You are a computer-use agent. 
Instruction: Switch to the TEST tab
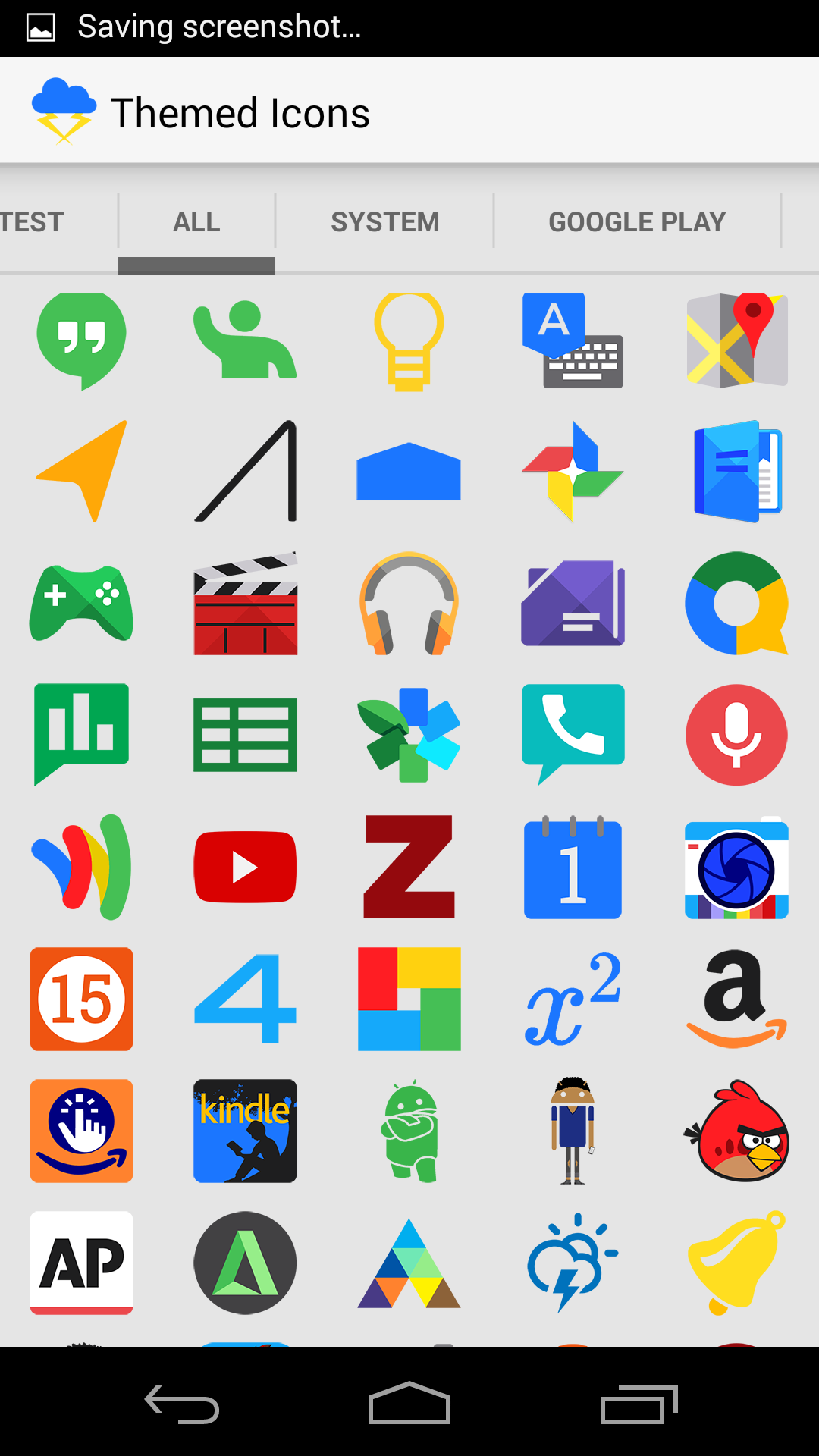pos(32,222)
